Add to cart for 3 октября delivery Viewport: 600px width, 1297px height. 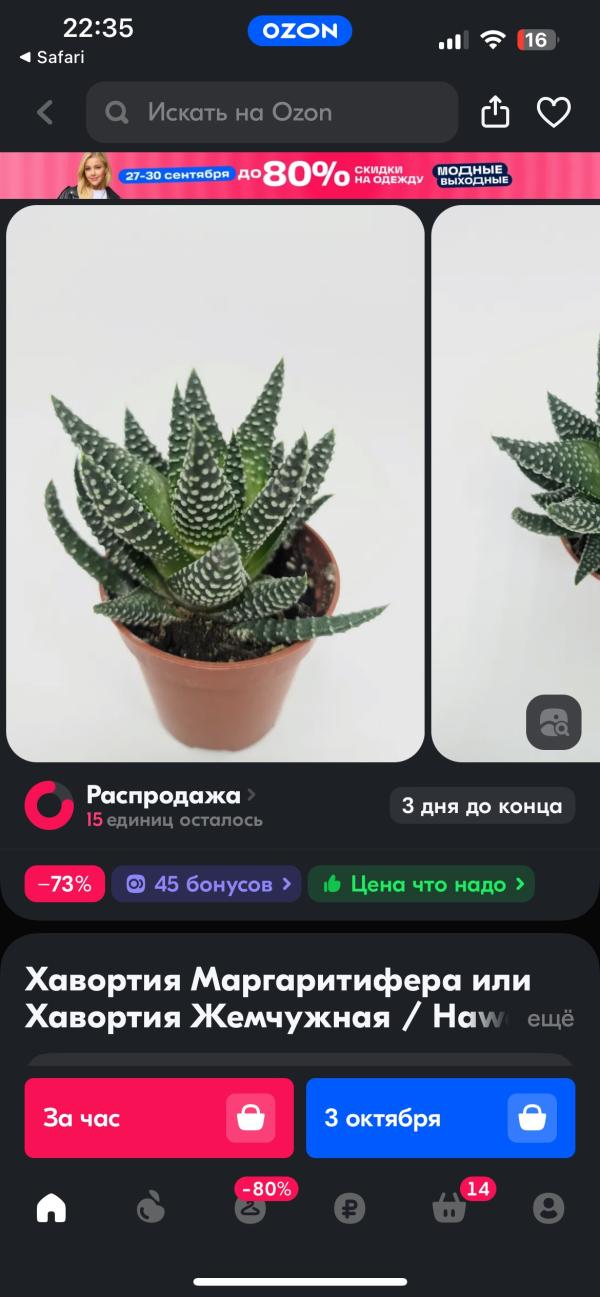click(440, 1118)
